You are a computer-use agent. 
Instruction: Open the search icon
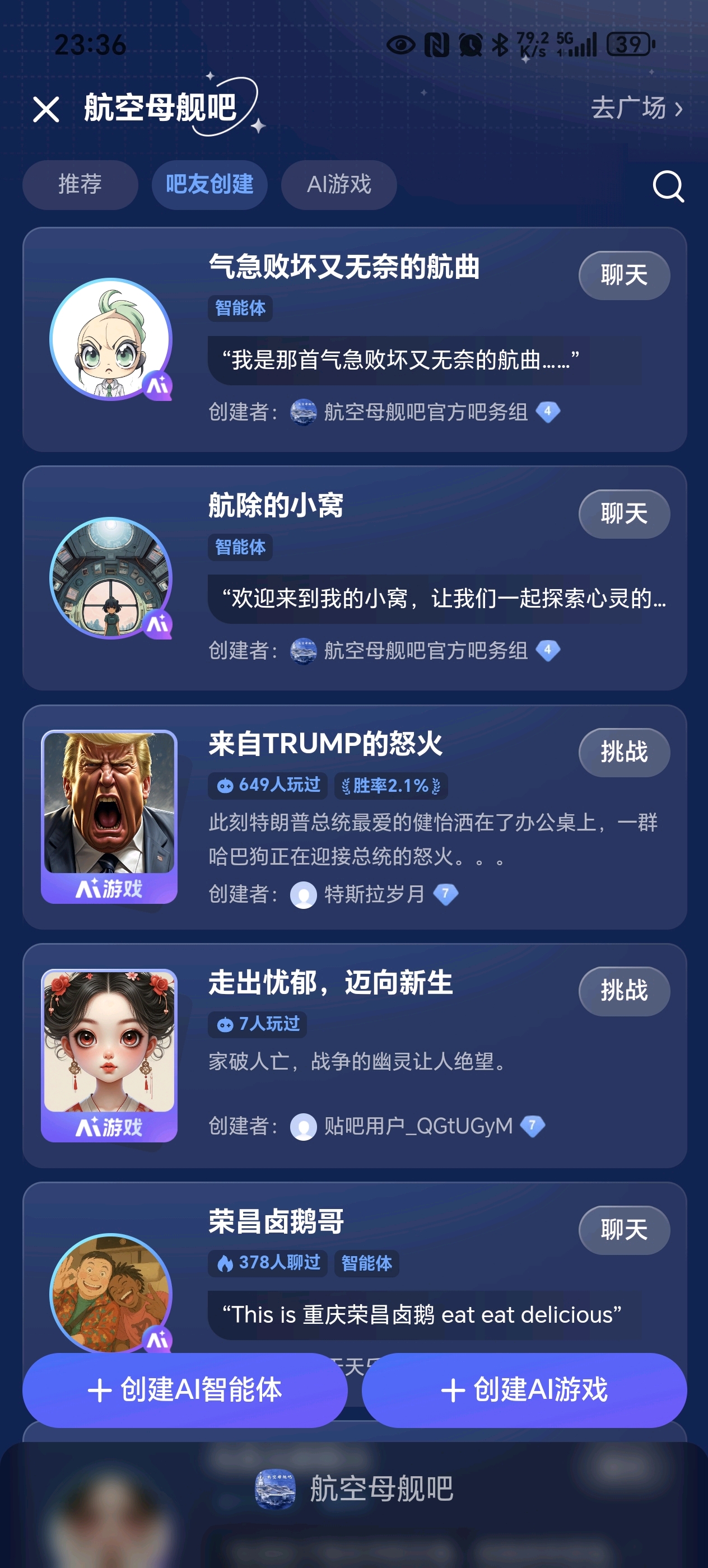667,186
